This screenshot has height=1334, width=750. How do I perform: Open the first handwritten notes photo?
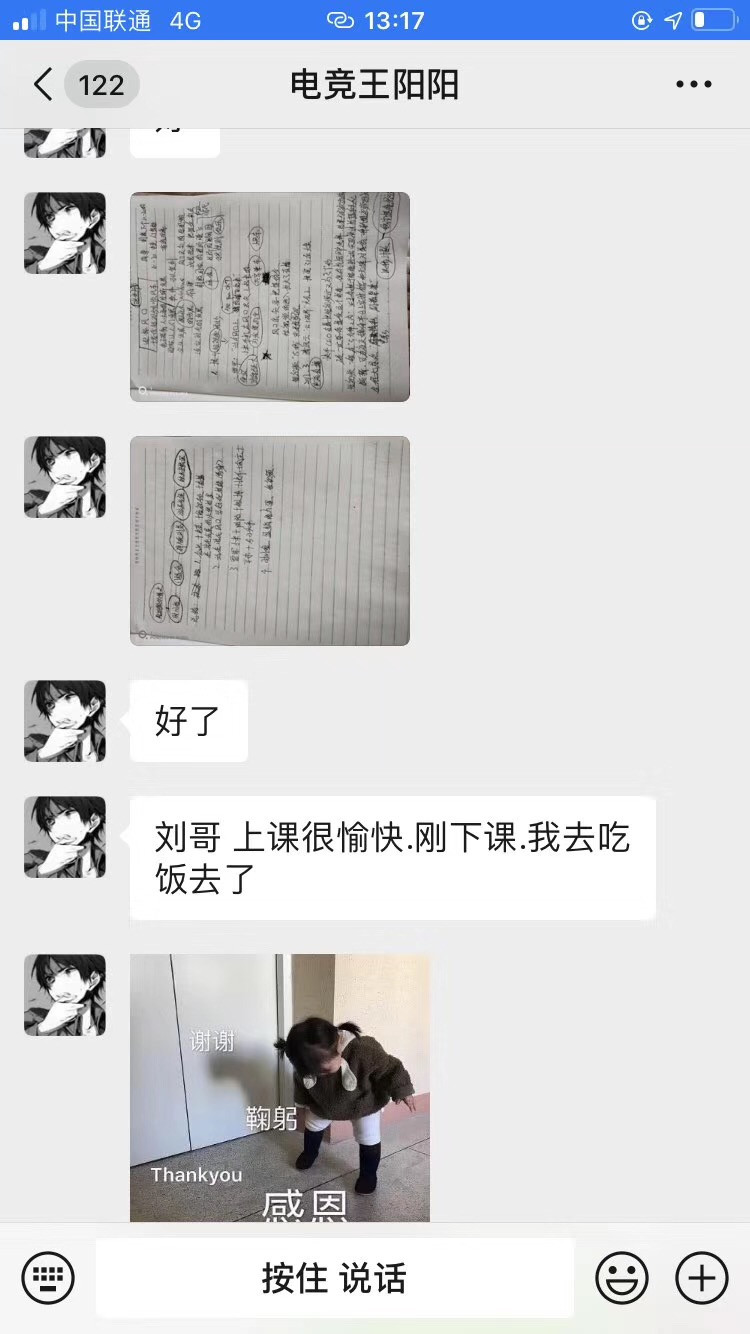[x=270, y=297]
